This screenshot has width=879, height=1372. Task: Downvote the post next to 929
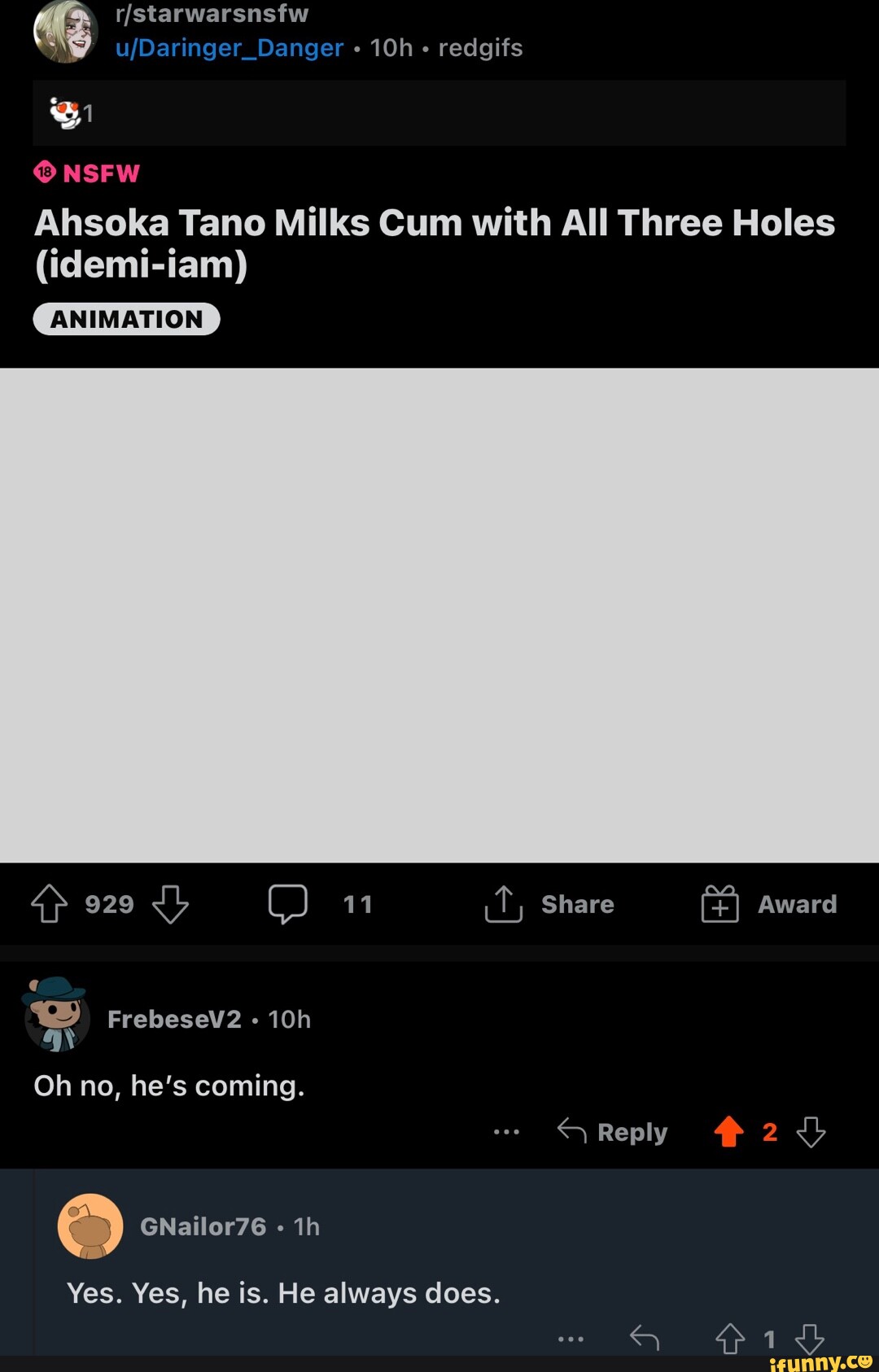pyautogui.click(x=170, y=904)
